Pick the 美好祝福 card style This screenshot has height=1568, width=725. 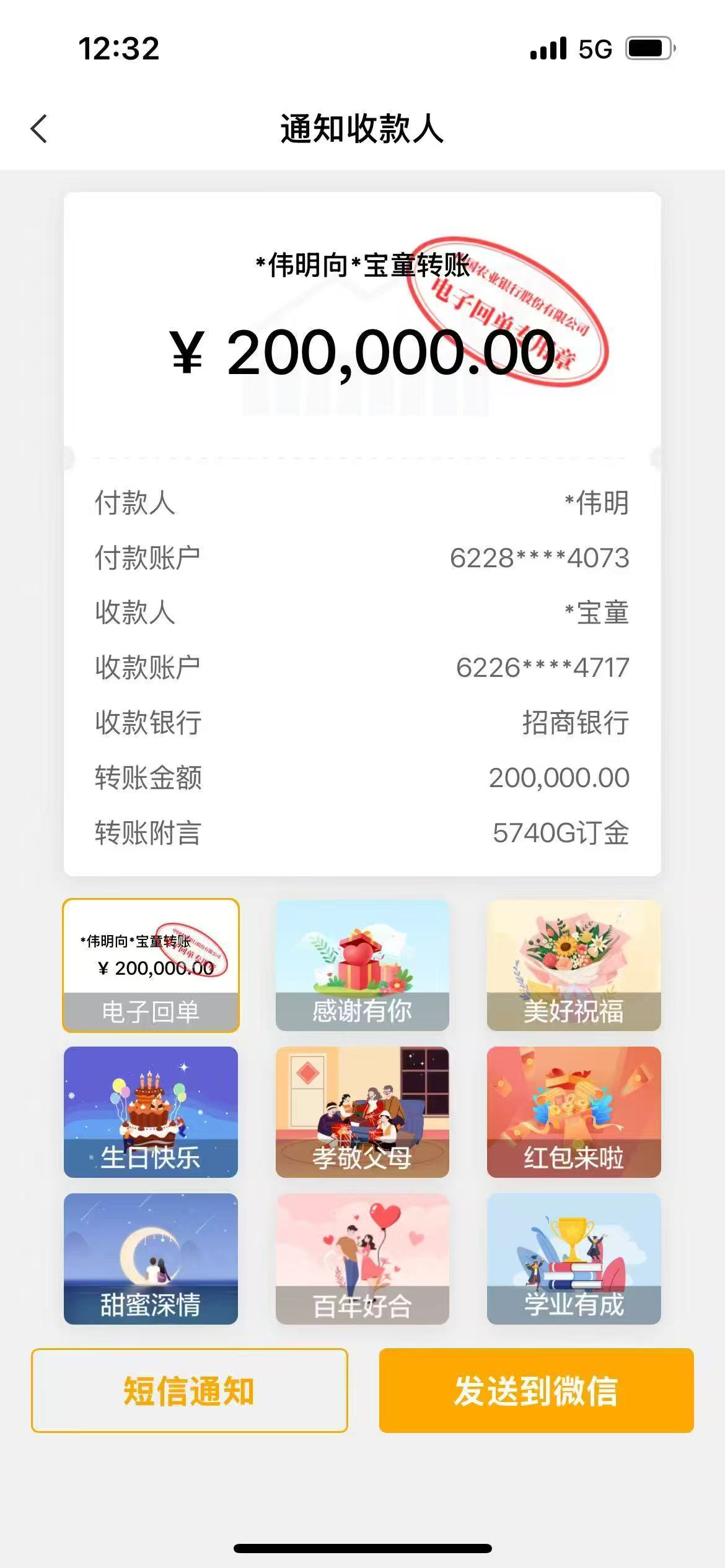tap(574, 965)
